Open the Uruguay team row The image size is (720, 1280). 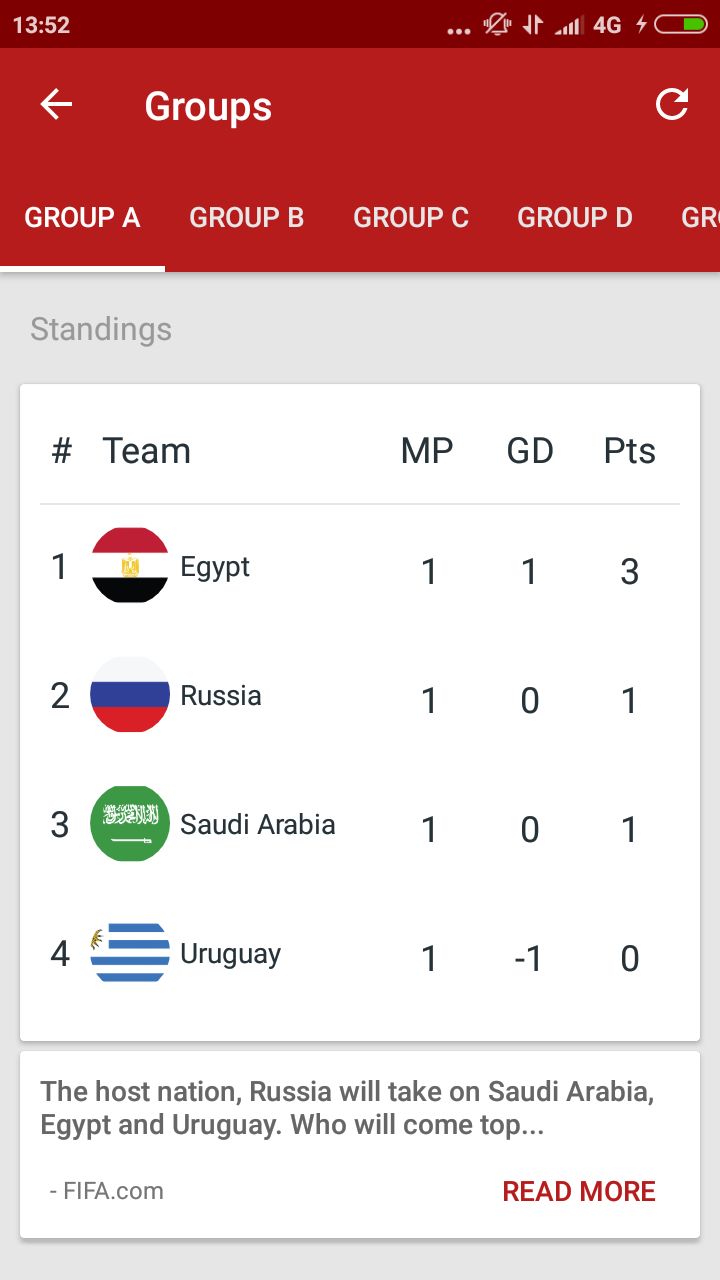click(360, 955)
